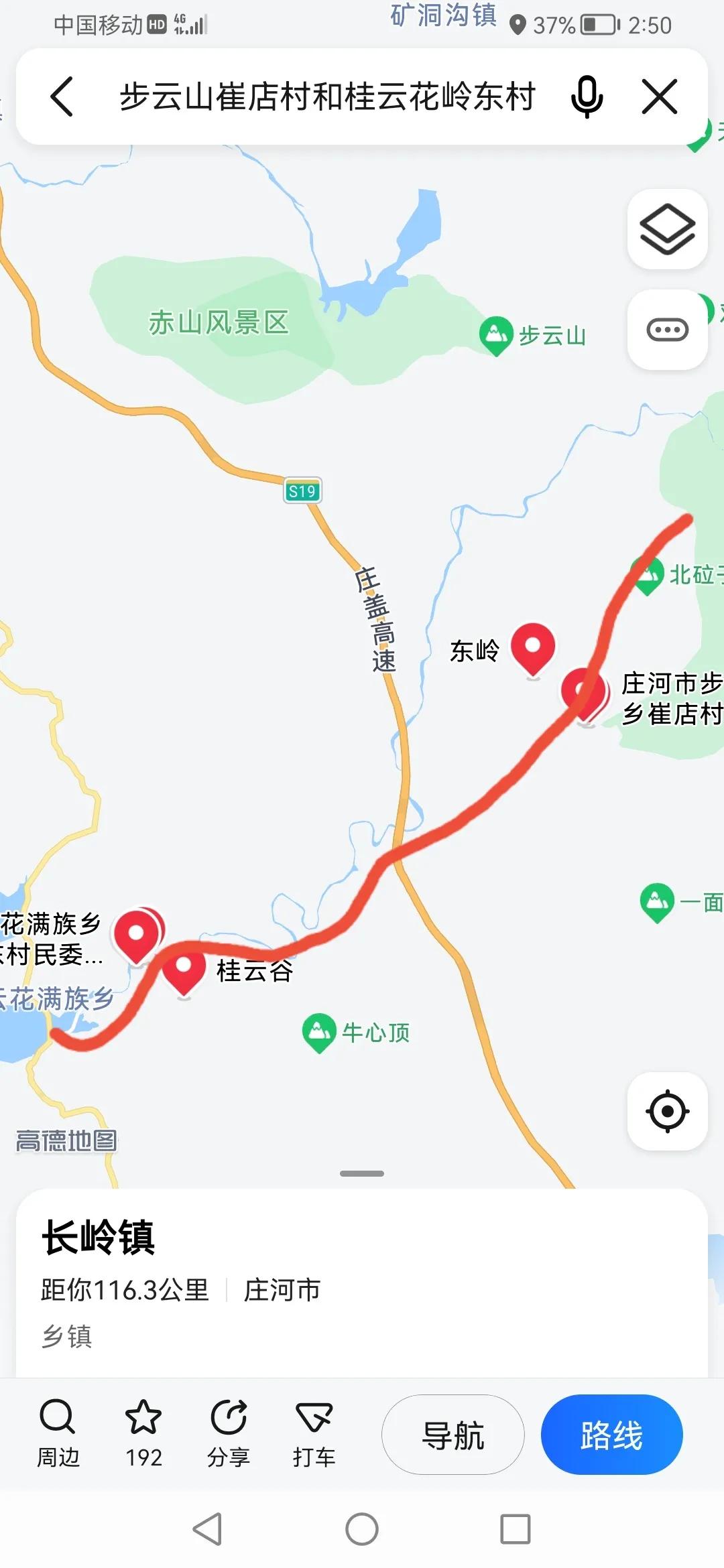Go back using the search bar arrow

coord(62,96)
